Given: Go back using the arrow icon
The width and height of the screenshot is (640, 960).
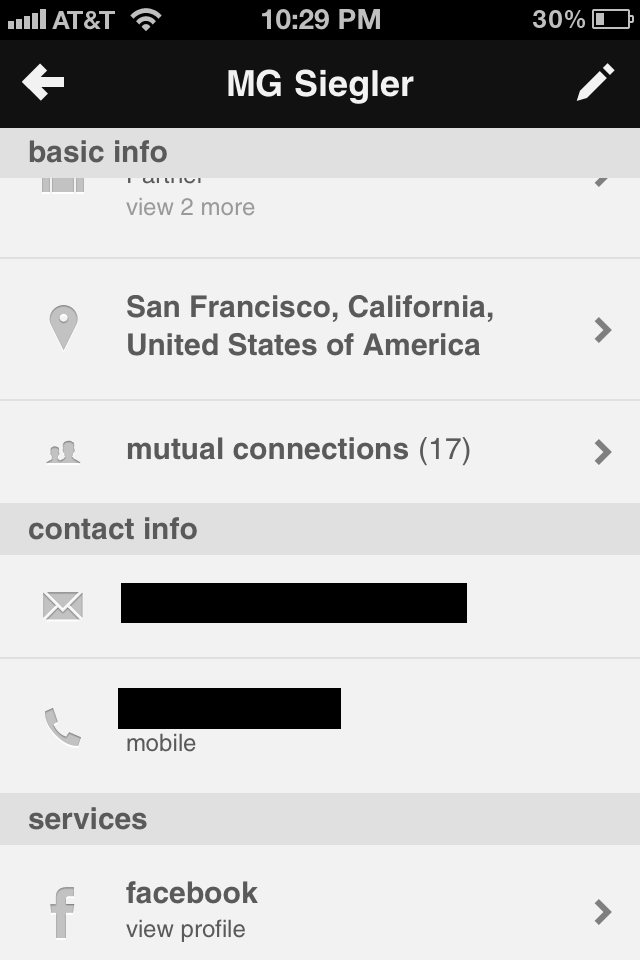Looking at the screenshot, I should [x=43, y=84].
